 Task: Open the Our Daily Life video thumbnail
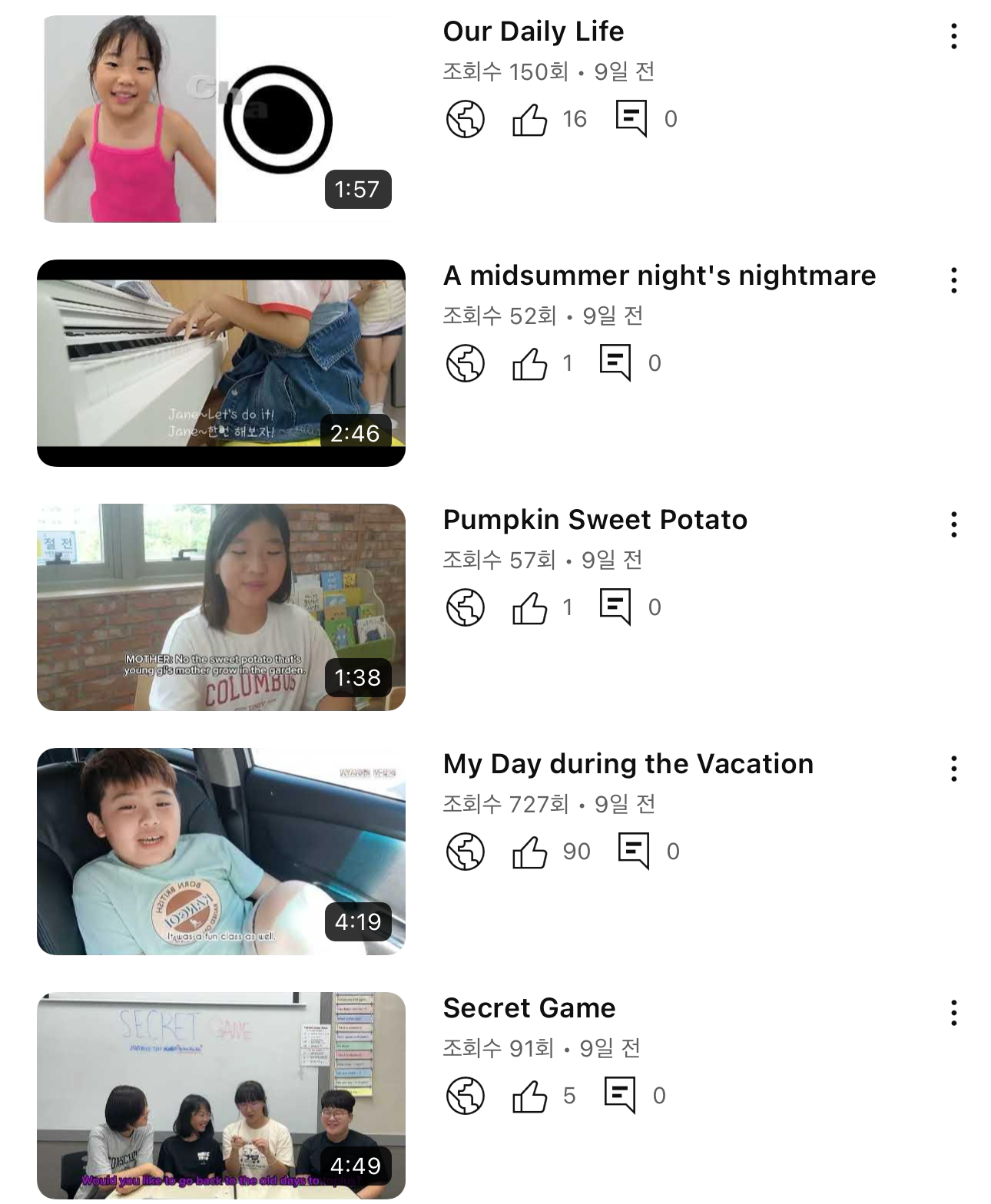point(220,119)
